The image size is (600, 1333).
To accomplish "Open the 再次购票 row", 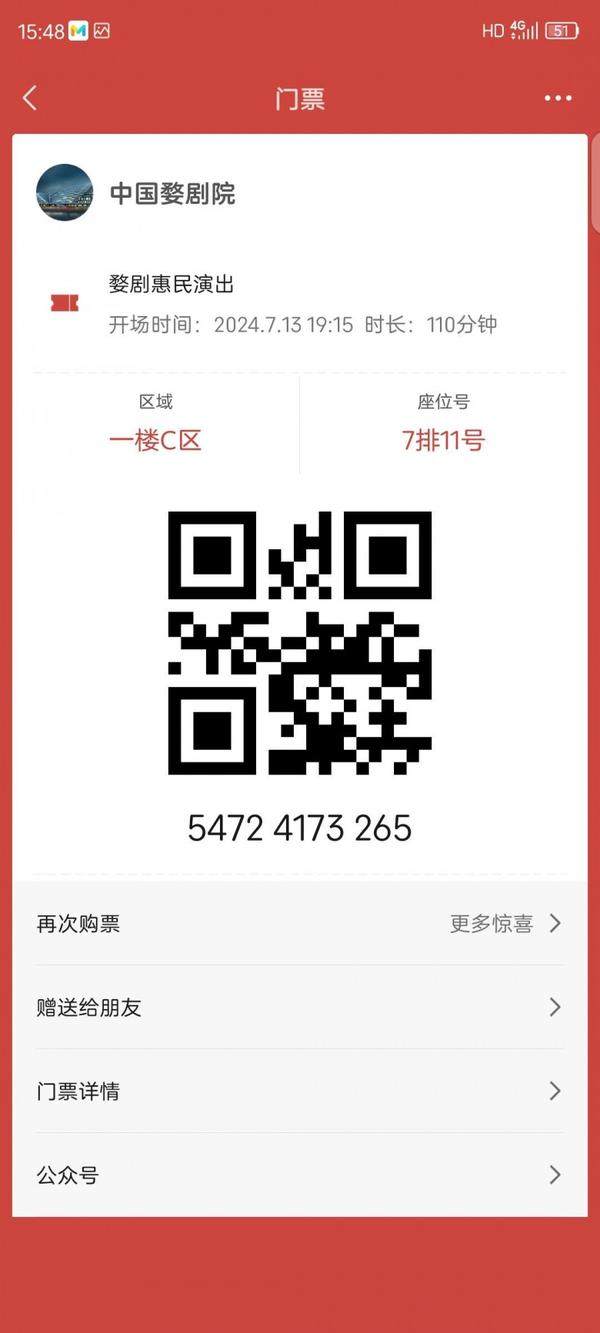I will (x=300, y=923).
